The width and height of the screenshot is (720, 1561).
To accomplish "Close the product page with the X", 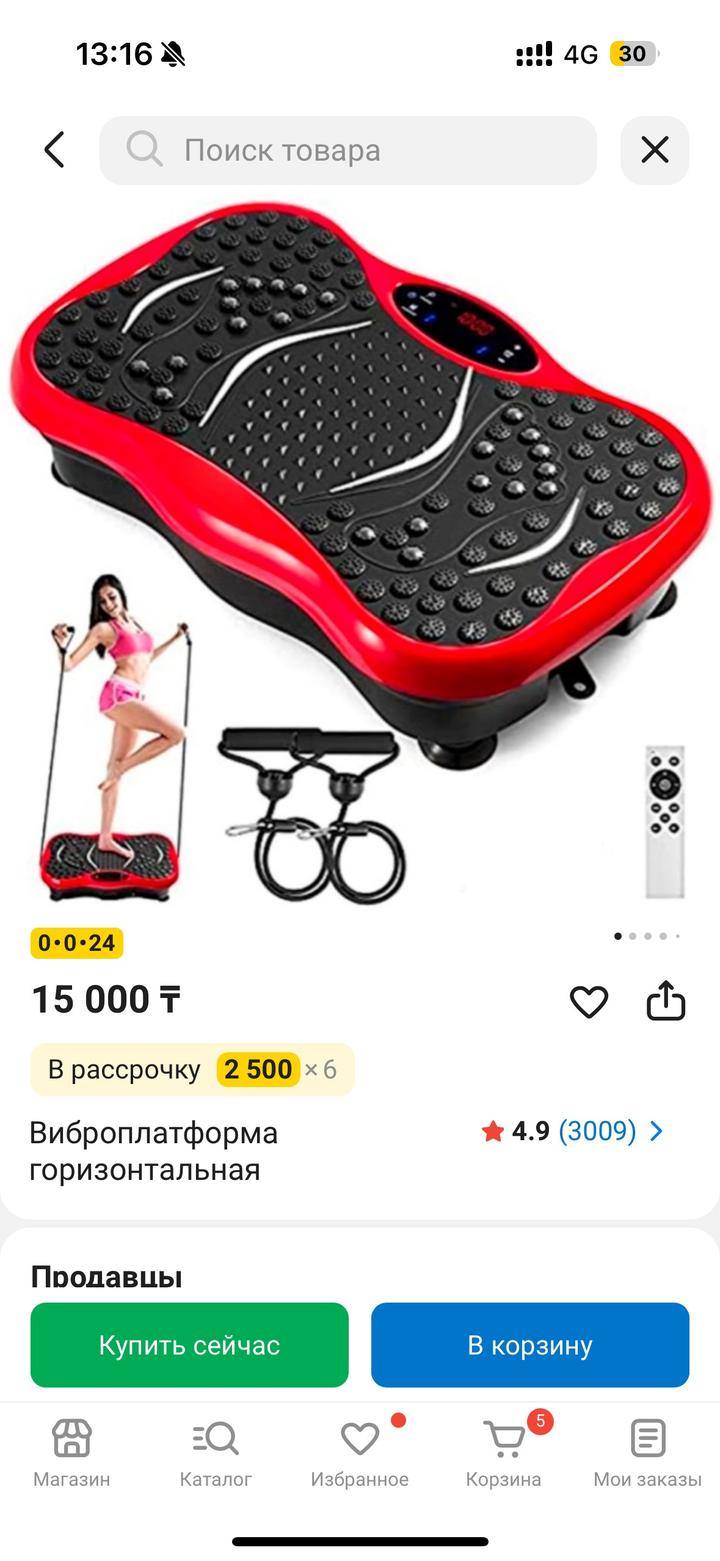I will click(x=655, y=150).
